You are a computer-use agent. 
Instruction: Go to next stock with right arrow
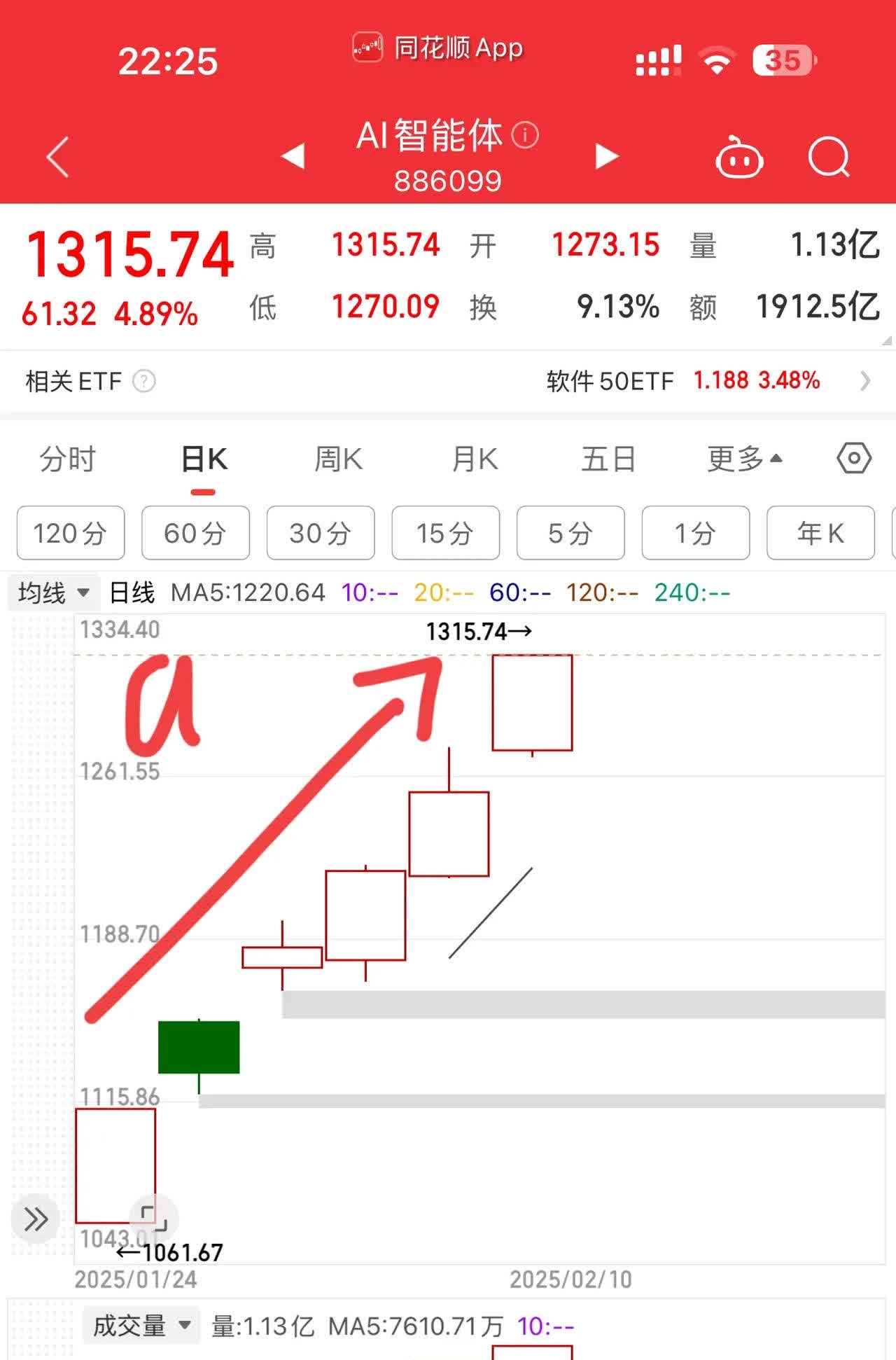(606, 157)
